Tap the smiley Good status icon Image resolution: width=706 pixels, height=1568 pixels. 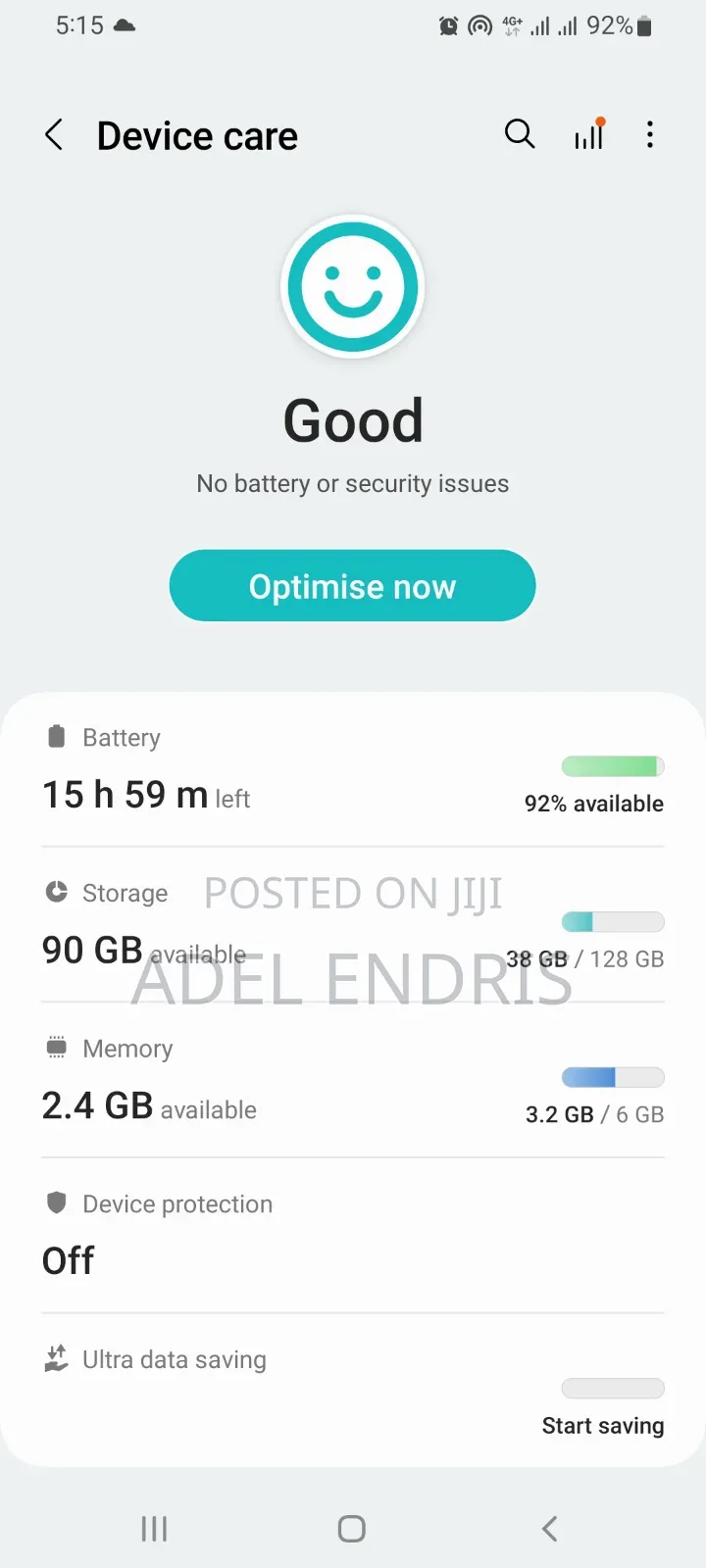(353, 285)
